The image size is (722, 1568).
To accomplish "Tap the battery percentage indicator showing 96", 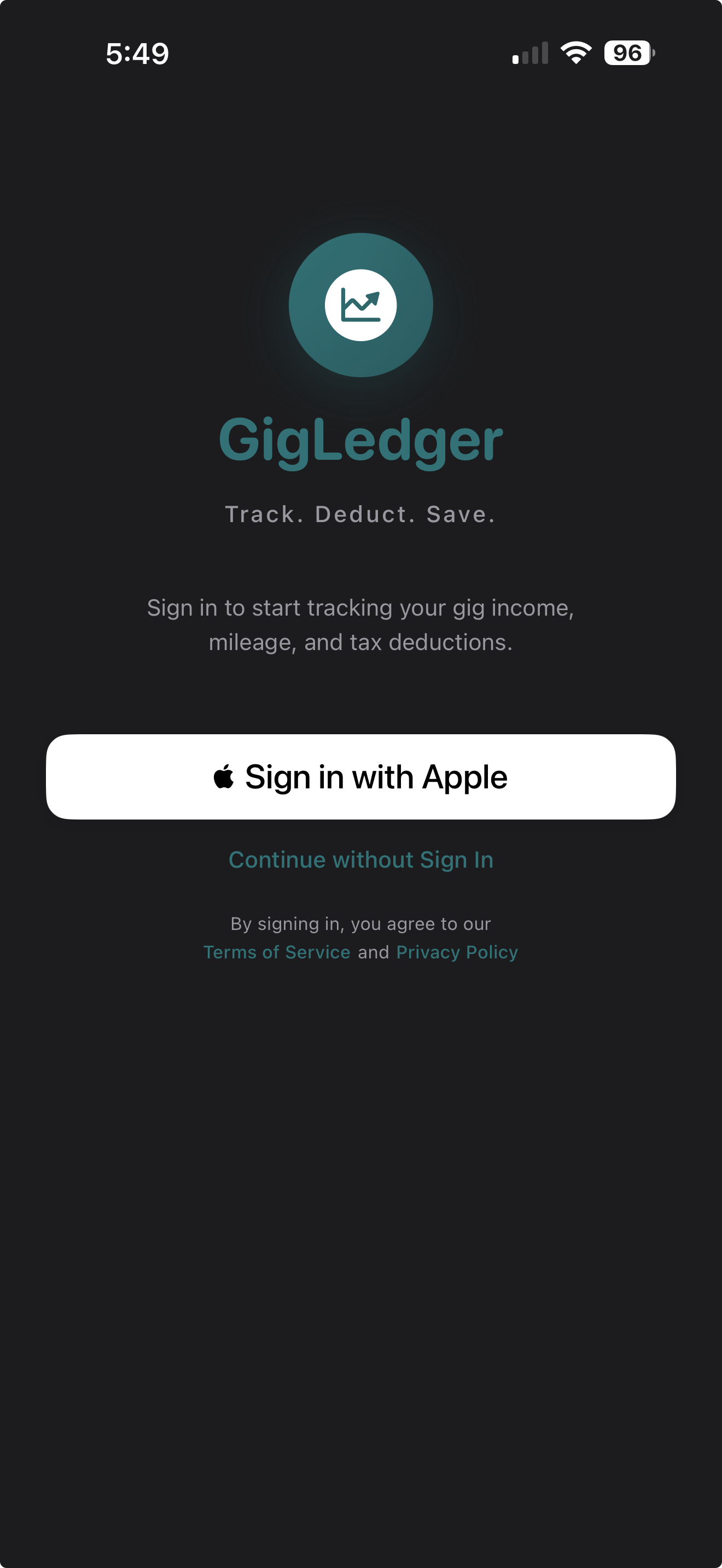I will 628,54.
